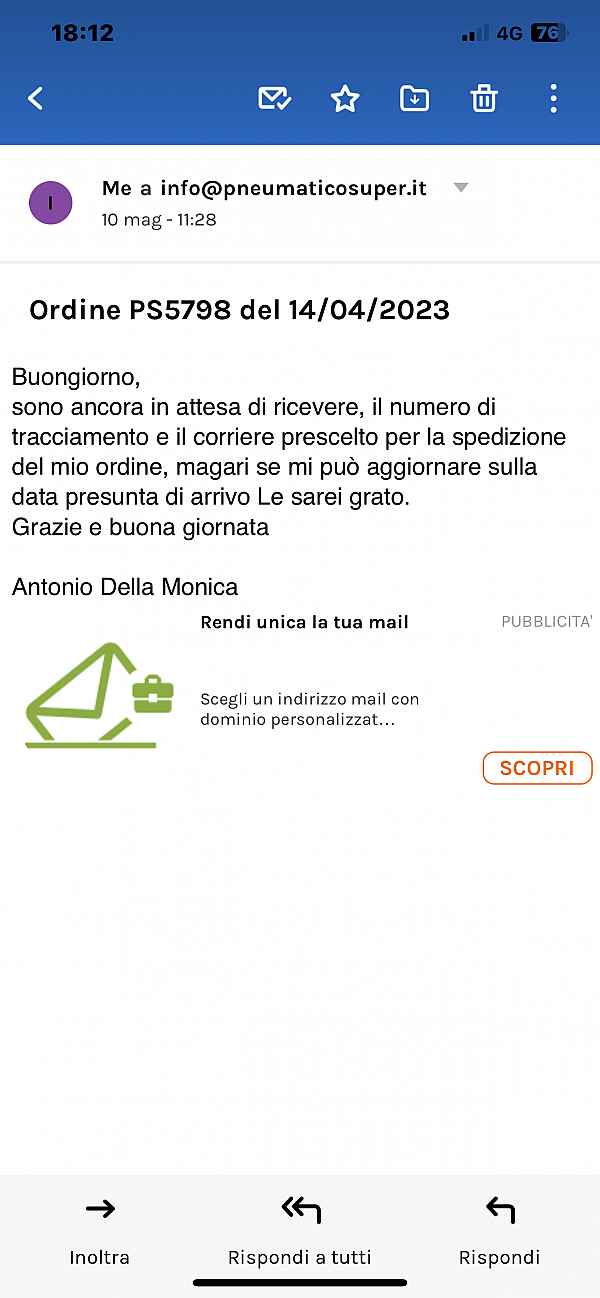This screenshot has height=1298, width=600.
Task: Tap the SCOPRI ad button
Action: pyautogui.click(x=537, y=768)
